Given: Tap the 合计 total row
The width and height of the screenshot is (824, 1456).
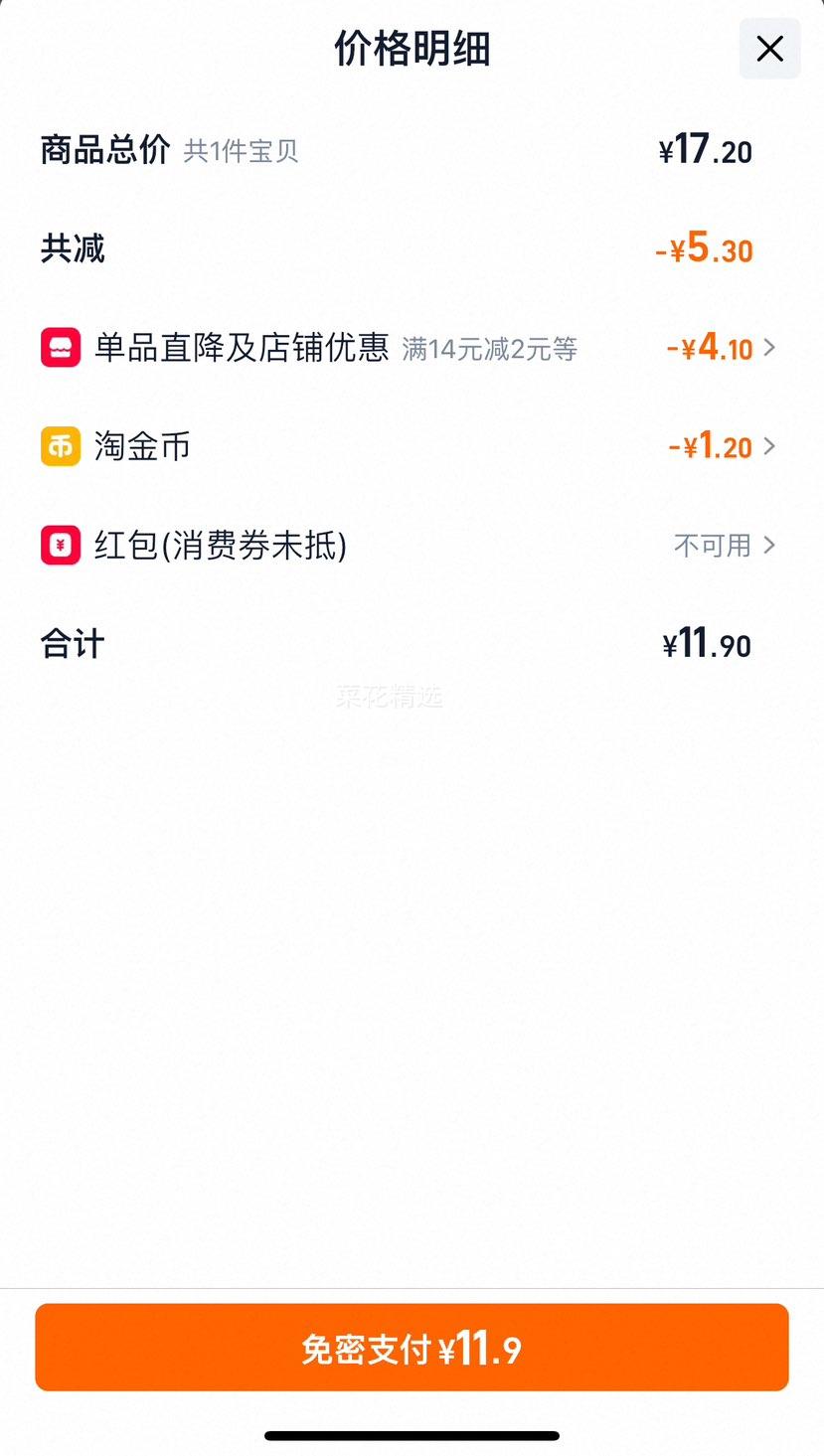Looking at the screenshot, I should pos(412,643).
